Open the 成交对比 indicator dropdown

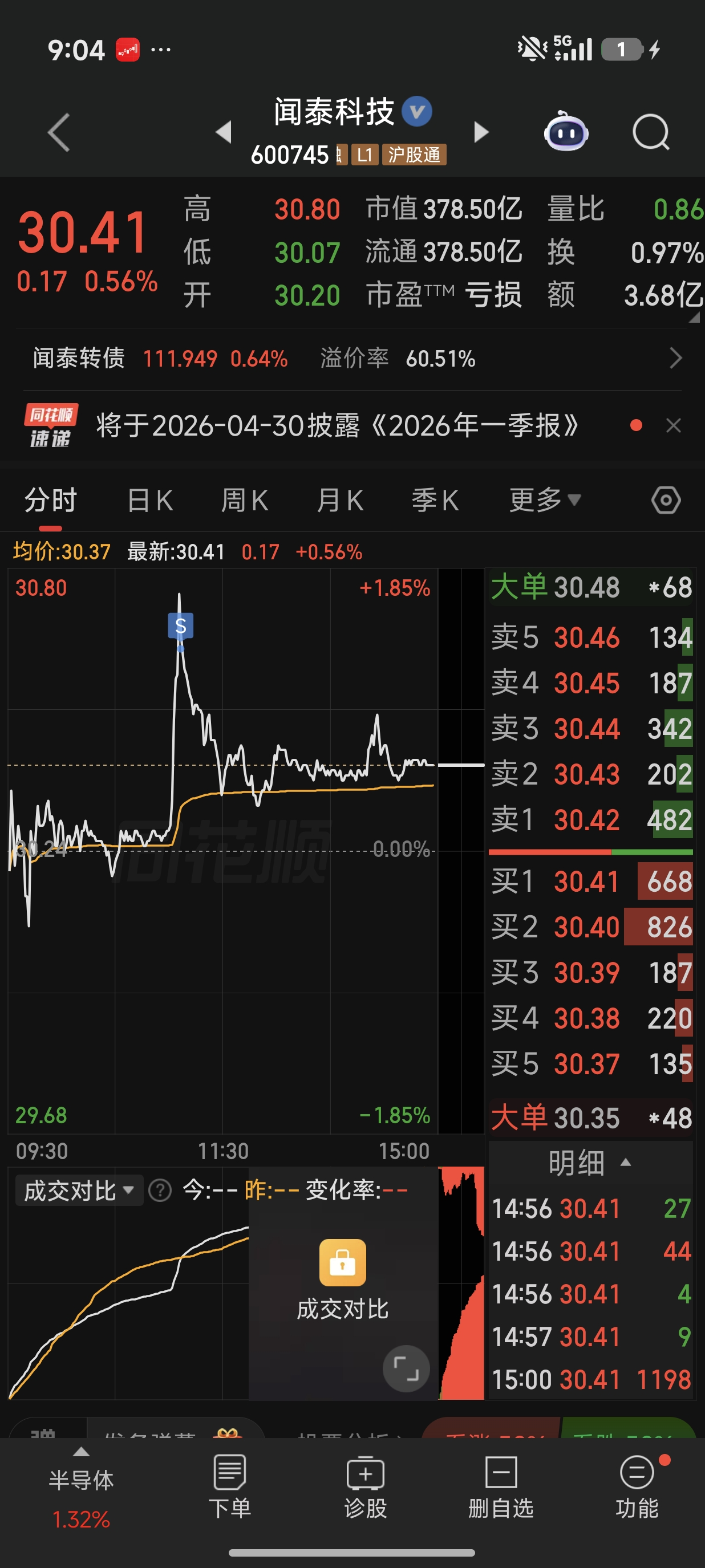coord(79,1190)
